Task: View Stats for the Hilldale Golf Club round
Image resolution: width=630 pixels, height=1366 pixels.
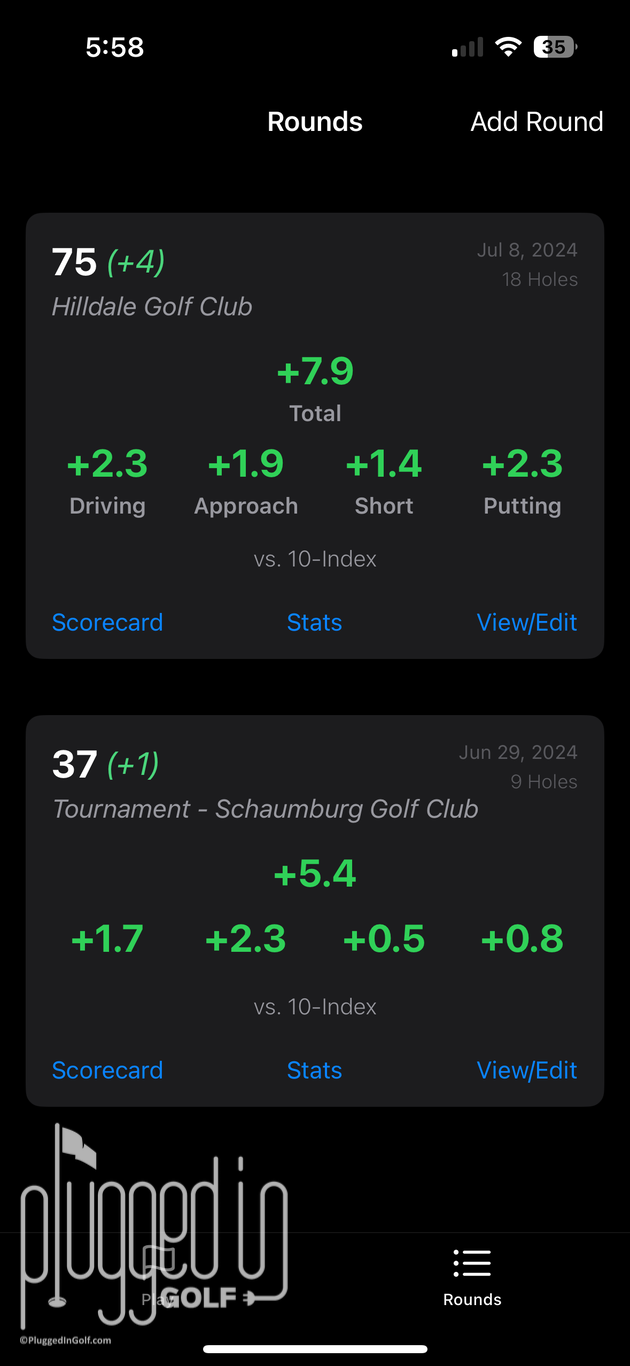Action: [x=314, y=622]
